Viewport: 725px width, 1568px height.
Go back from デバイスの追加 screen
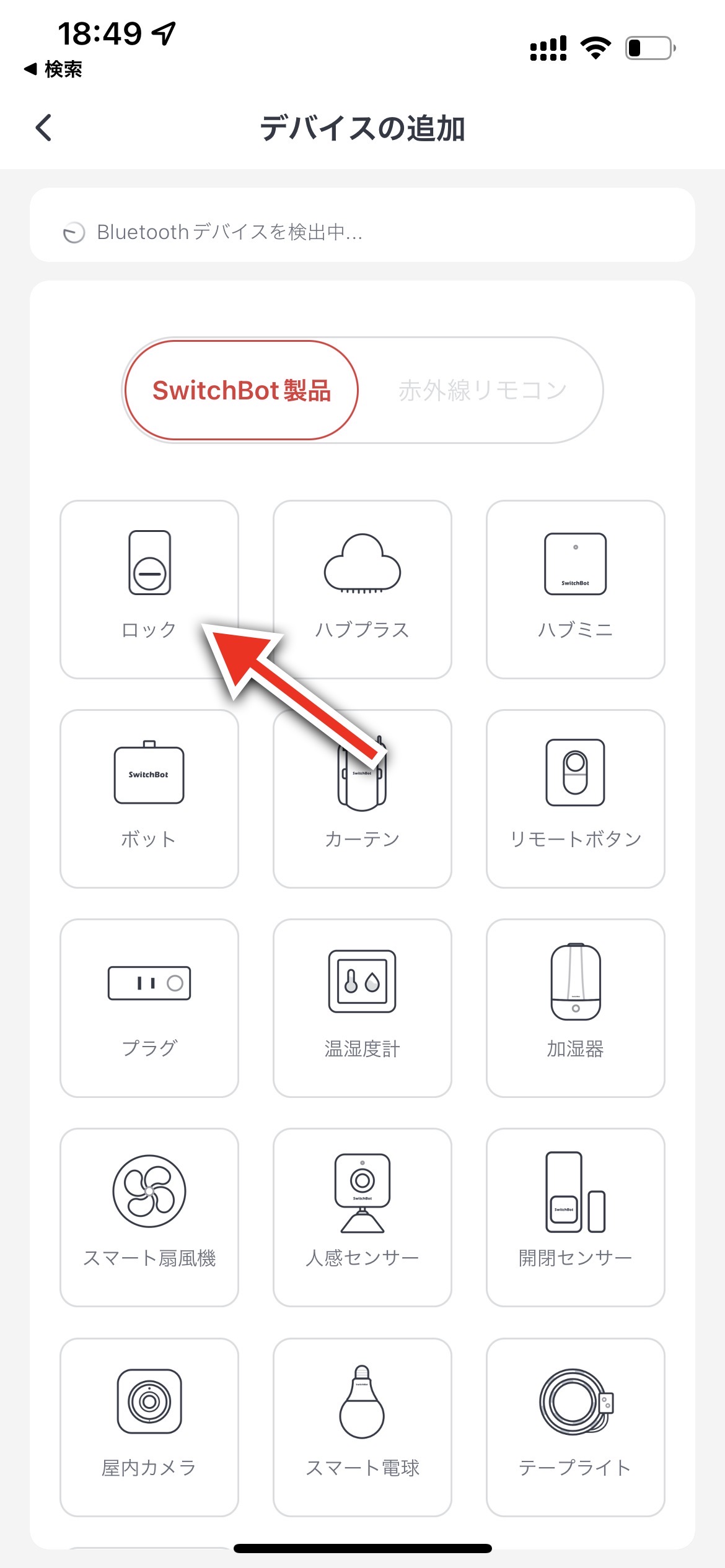coord(43,128)
